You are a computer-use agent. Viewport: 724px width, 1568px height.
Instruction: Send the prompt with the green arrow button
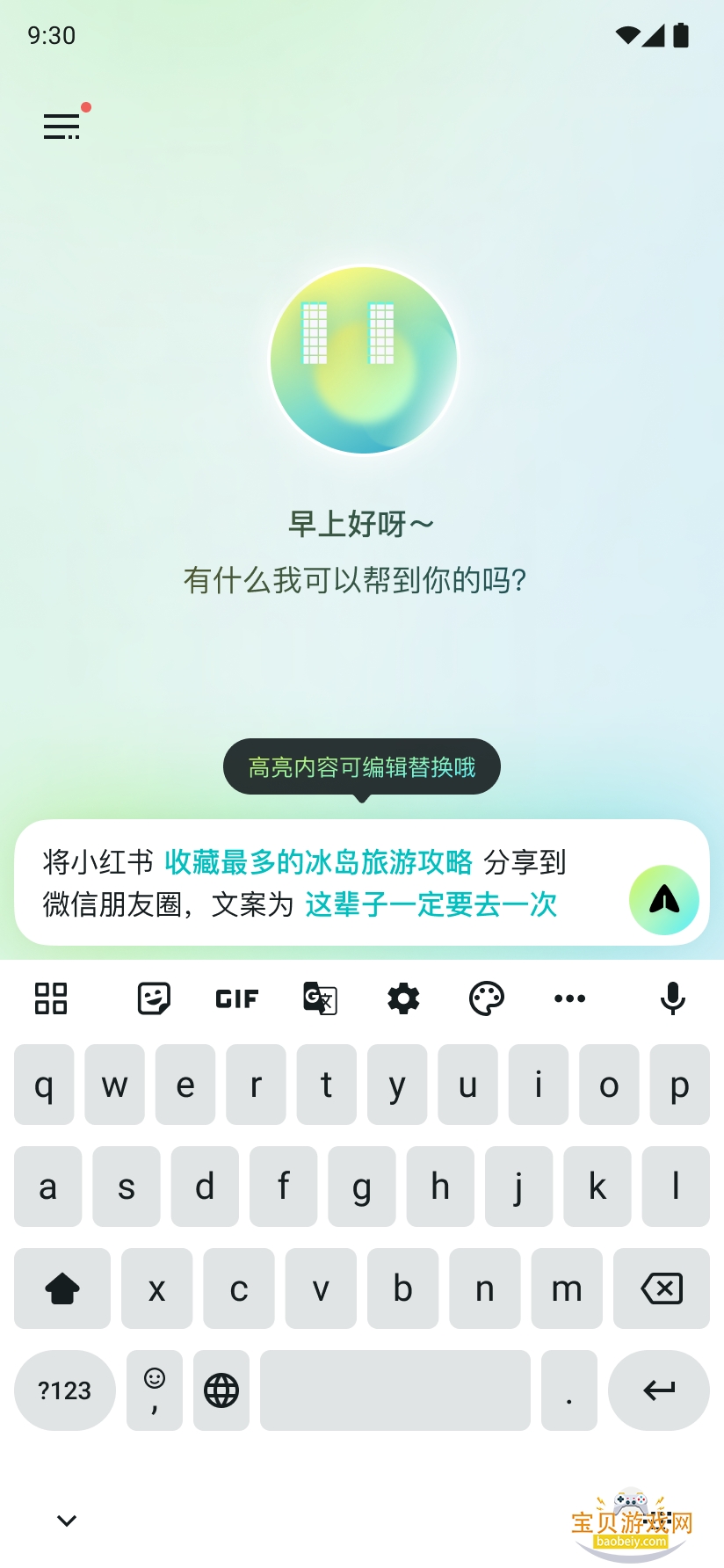(x=664, y=900)
